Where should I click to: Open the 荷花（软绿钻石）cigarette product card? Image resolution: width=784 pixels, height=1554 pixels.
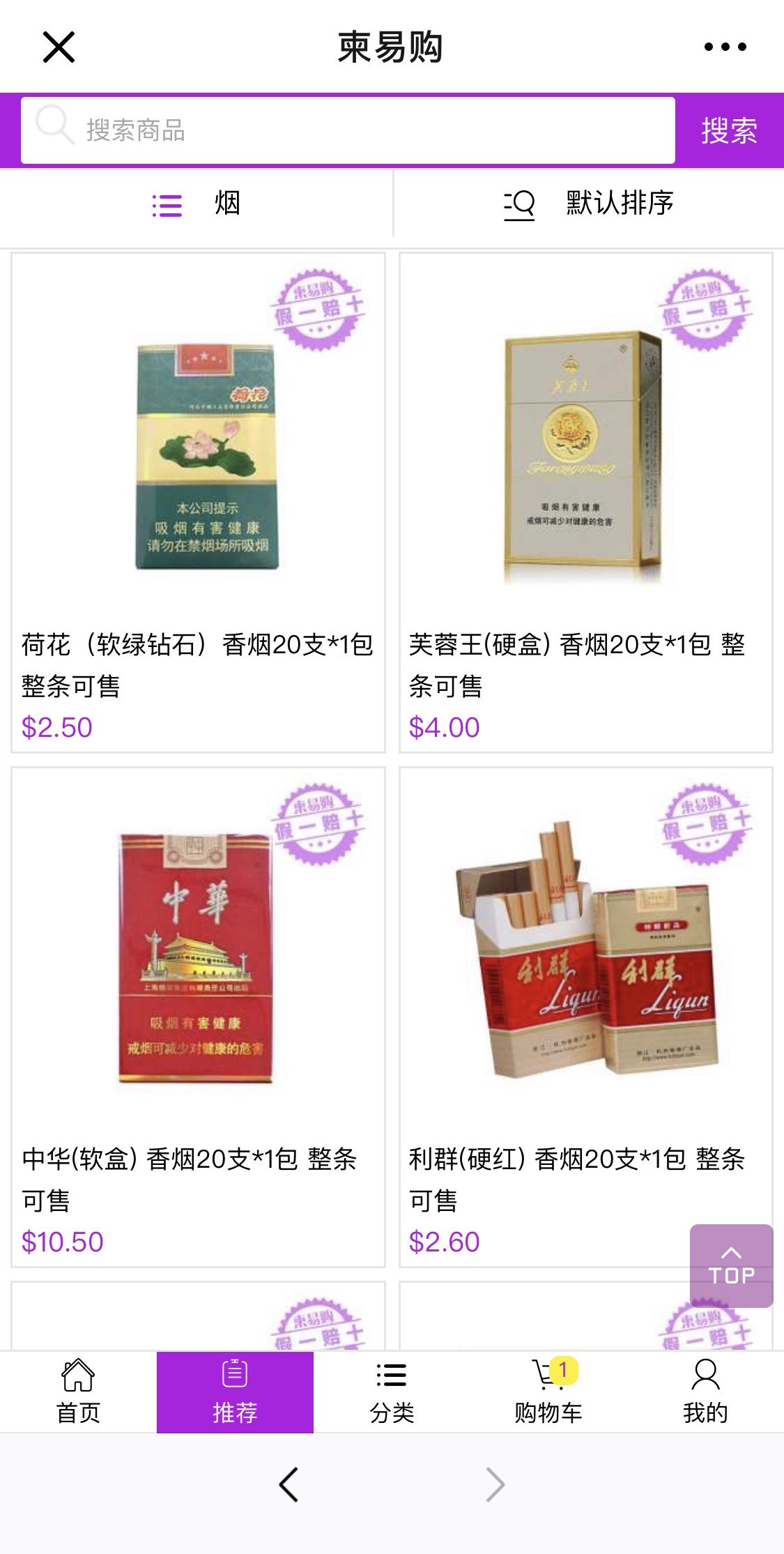pos(198,502)
